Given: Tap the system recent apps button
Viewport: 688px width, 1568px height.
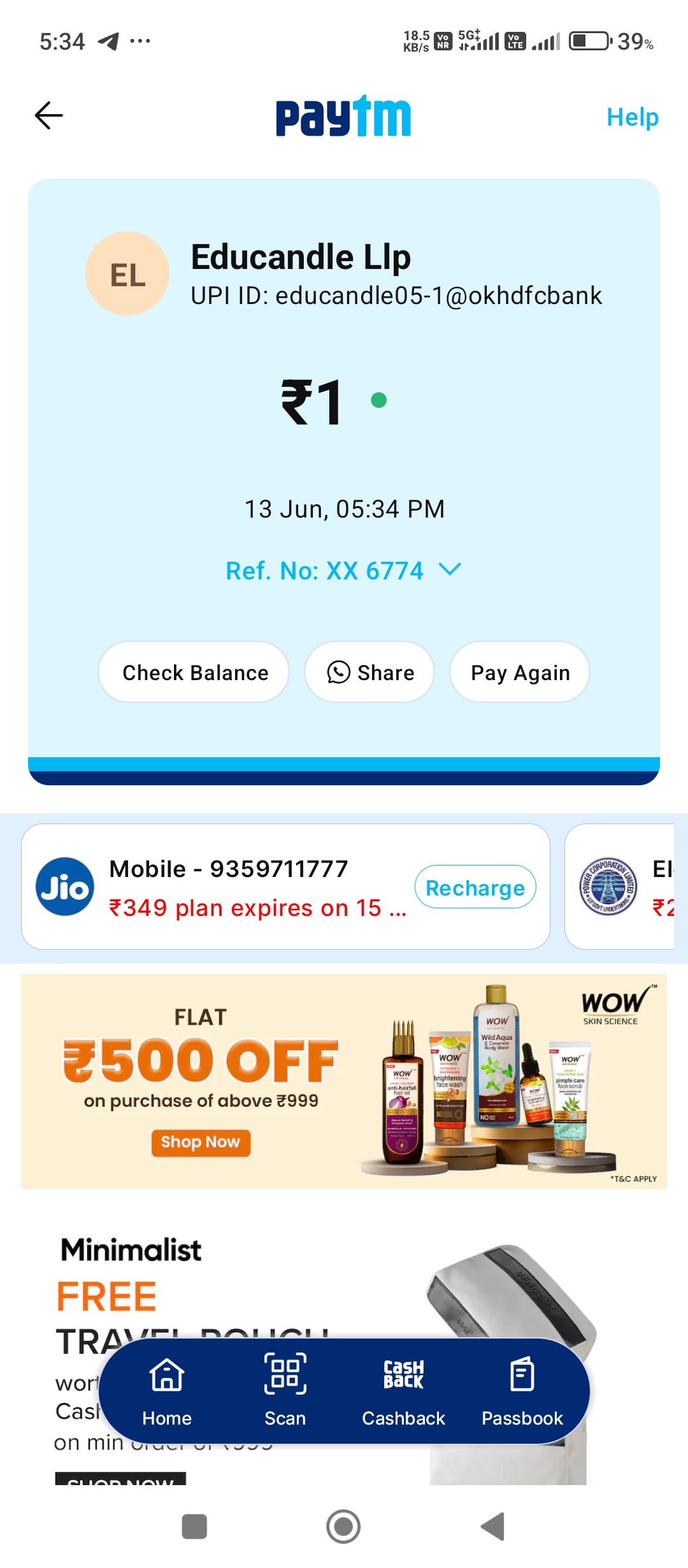Looking at the screenshot, I should coord(194,1527).
